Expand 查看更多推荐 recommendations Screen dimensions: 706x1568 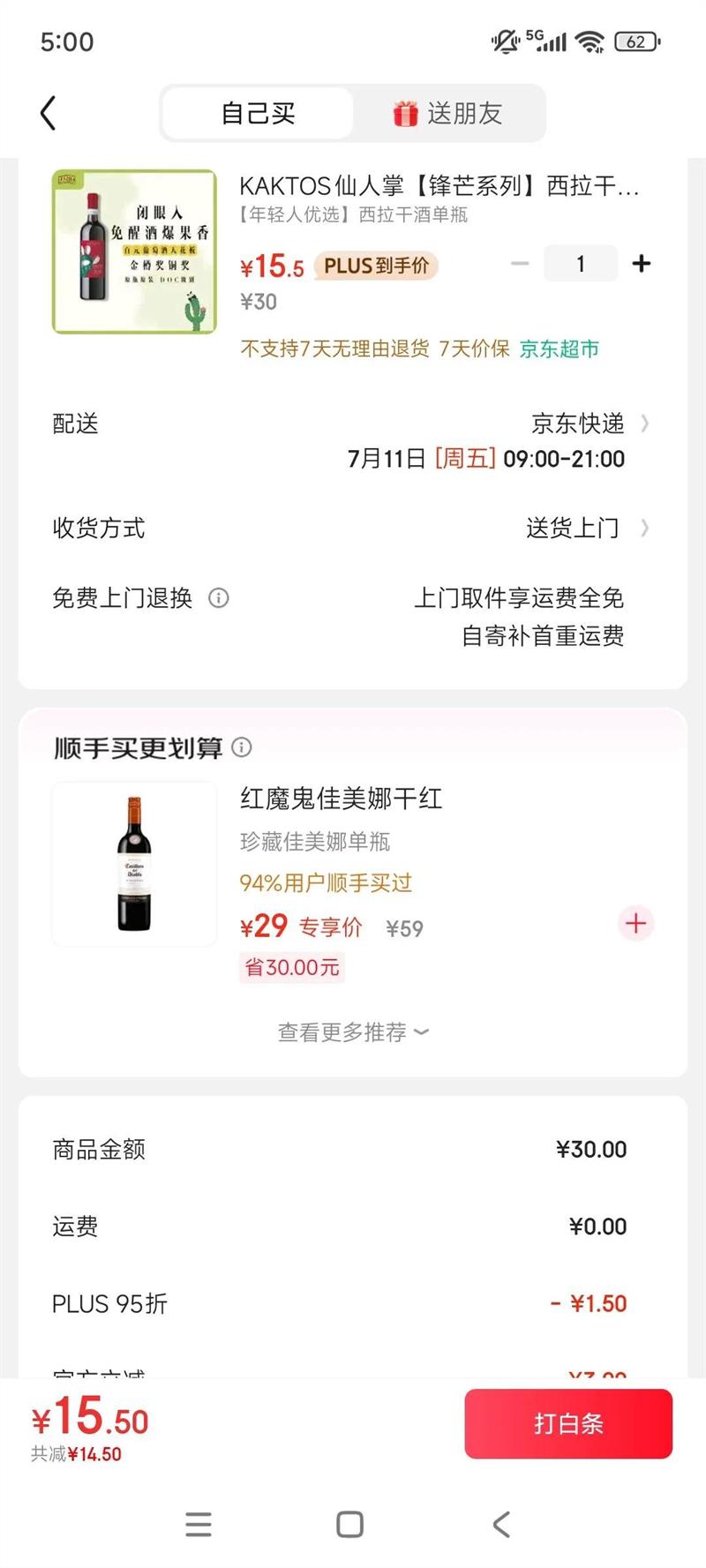coord(353,1032)
